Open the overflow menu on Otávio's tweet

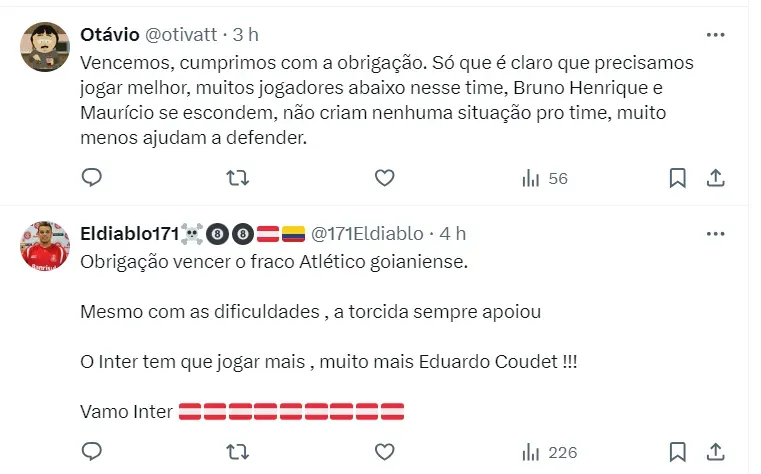(716, 34)
